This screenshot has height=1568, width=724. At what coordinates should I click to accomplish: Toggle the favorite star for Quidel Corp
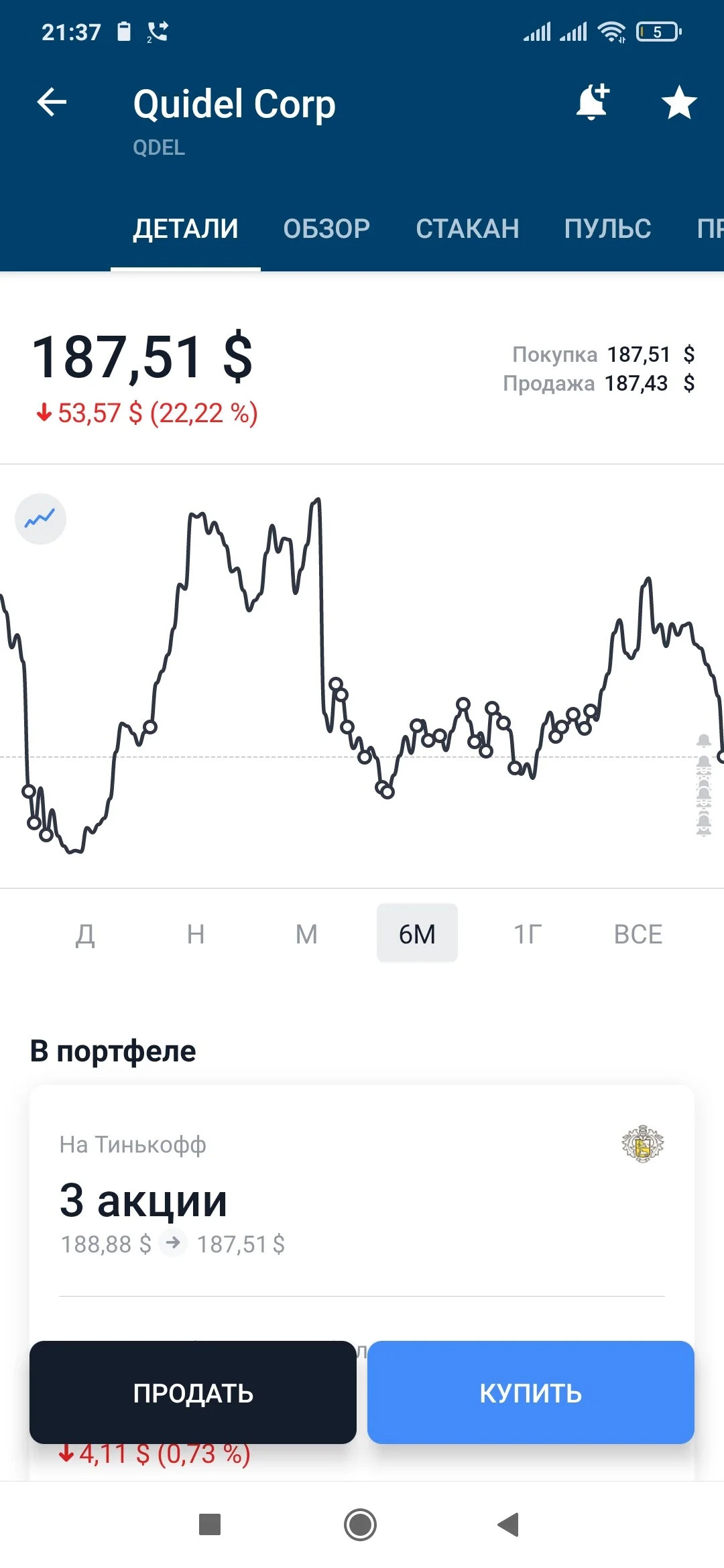pyautogui.click(x=679, y=103)
